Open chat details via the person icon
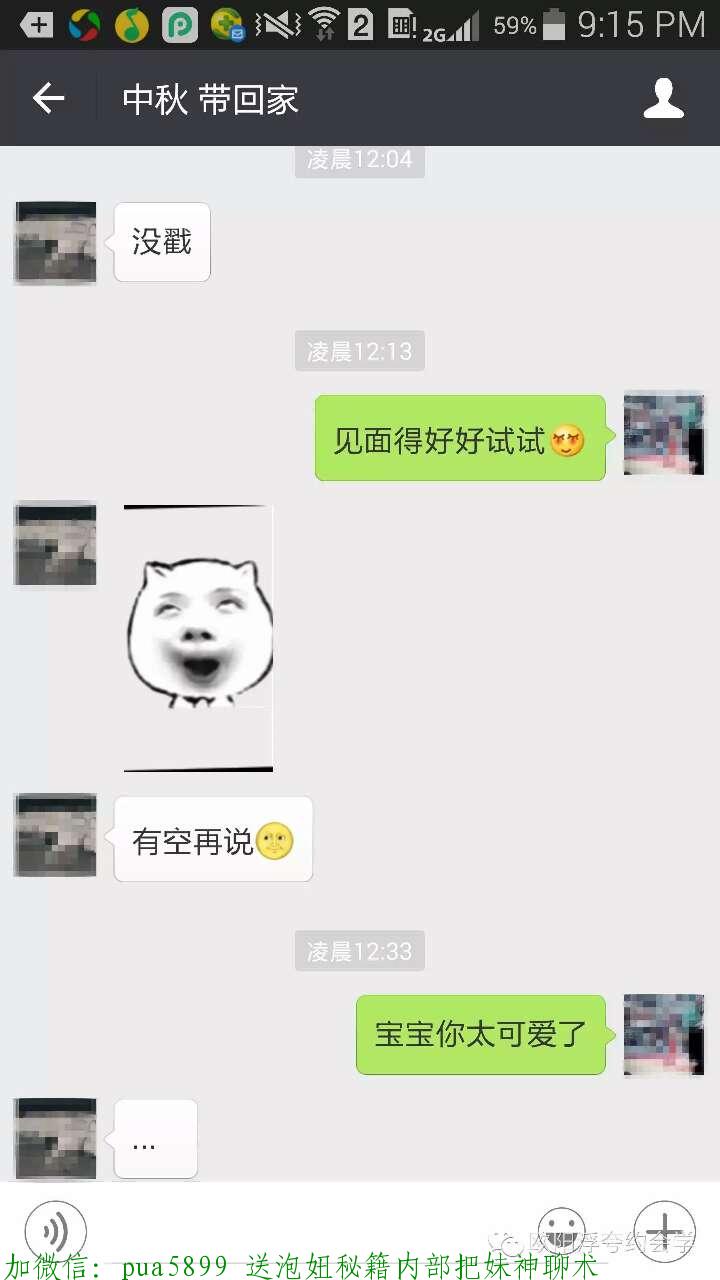Screen dimensions: 720x1280 click(x=663, y=97)
